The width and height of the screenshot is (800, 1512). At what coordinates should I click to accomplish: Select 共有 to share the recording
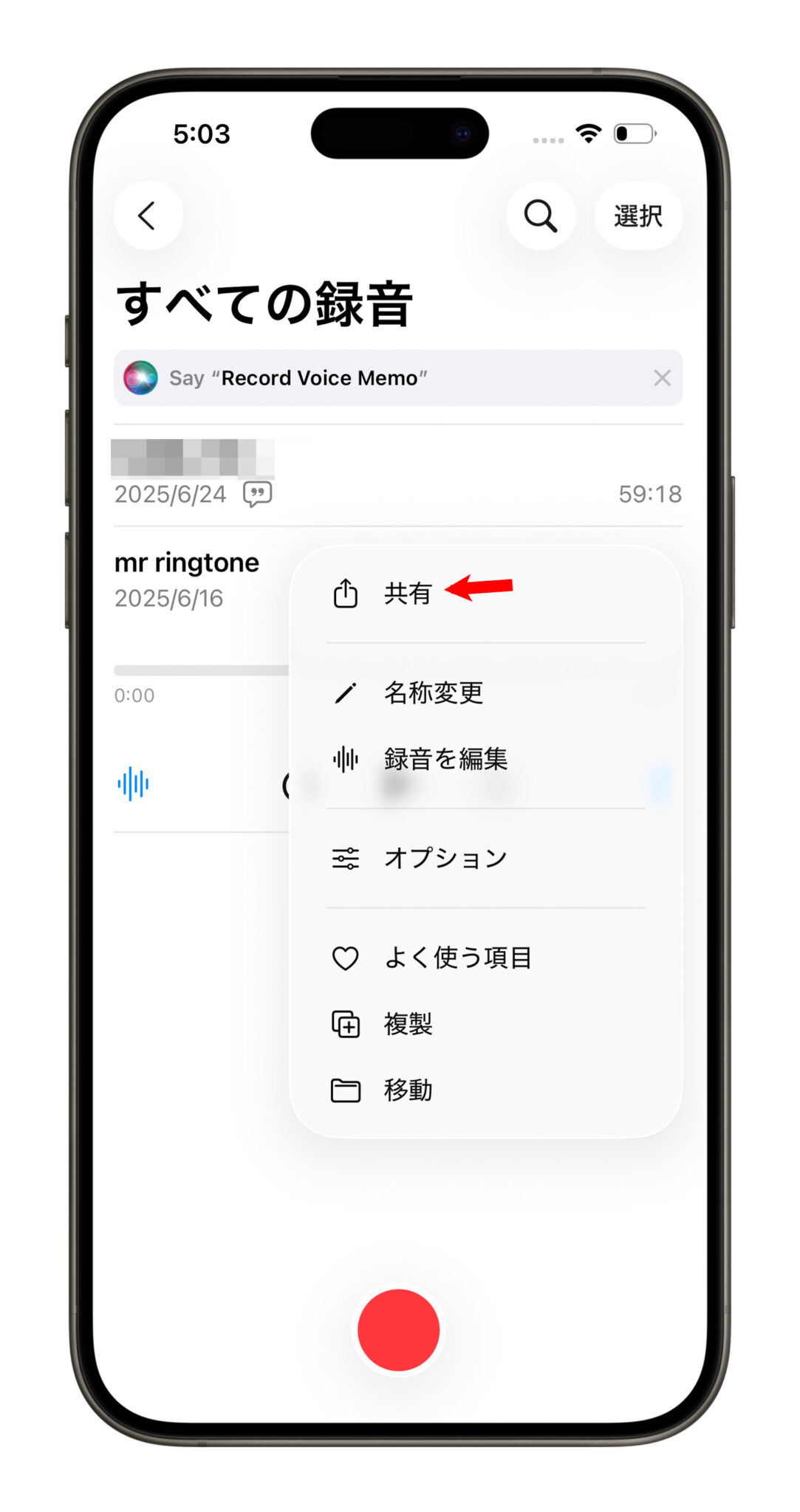(x=408, y=594)
